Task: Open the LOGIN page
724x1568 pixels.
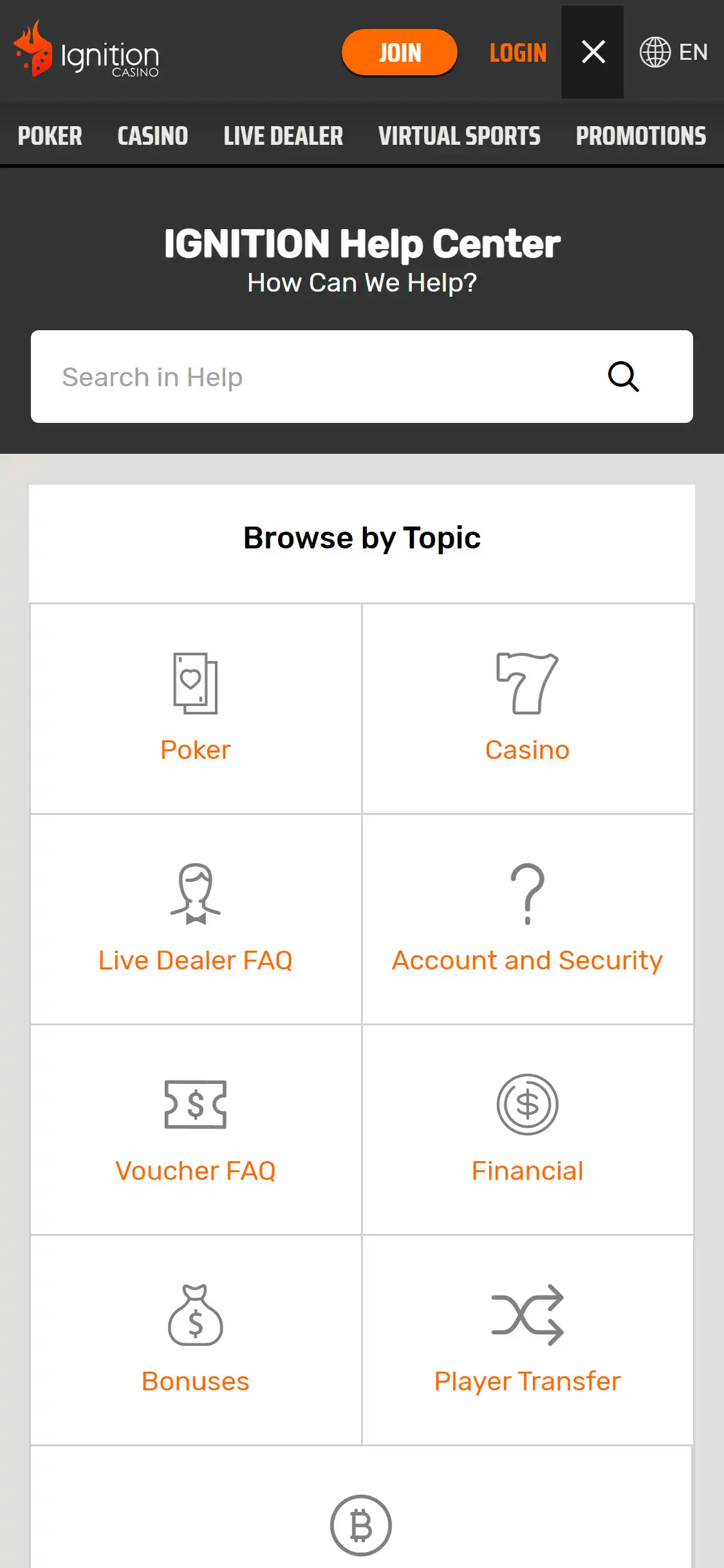Action: pos(517,53)
